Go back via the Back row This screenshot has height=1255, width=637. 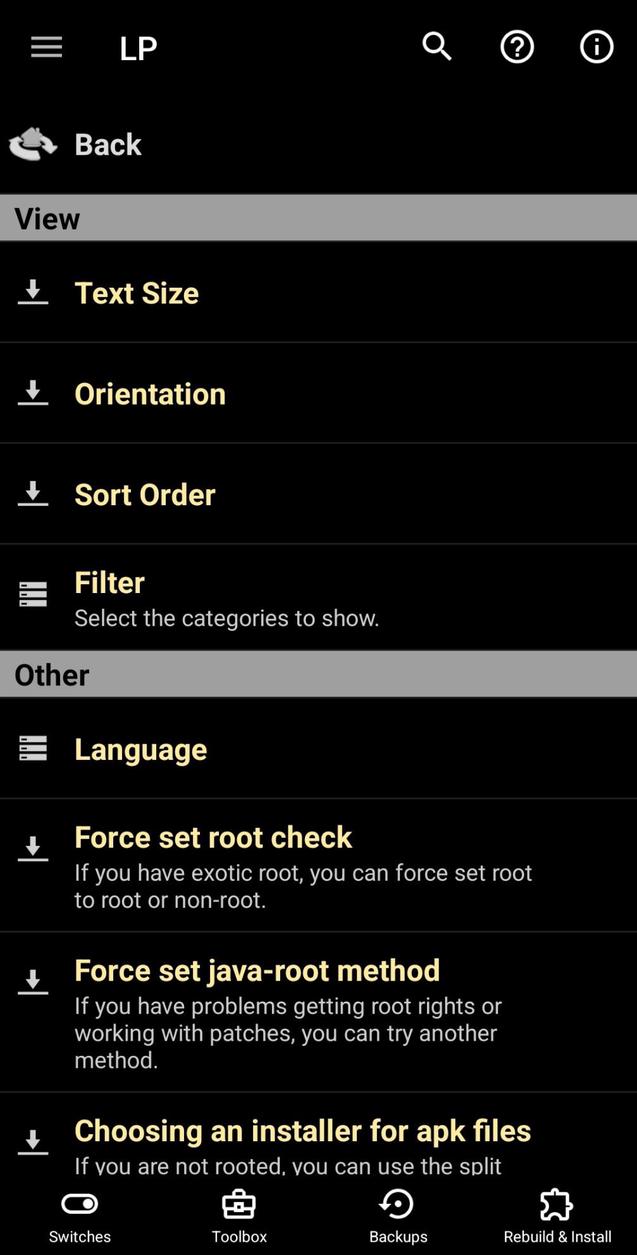coord(108,145)
